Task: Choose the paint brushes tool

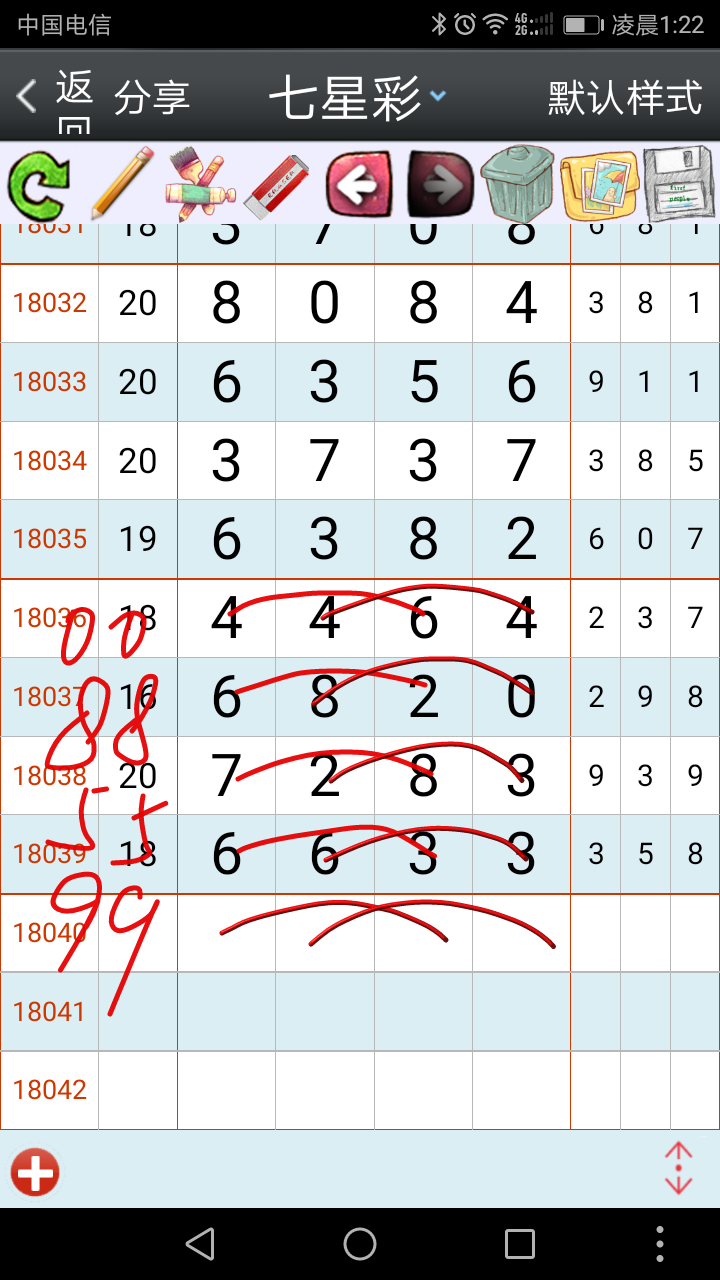Action: click(200, 184)
